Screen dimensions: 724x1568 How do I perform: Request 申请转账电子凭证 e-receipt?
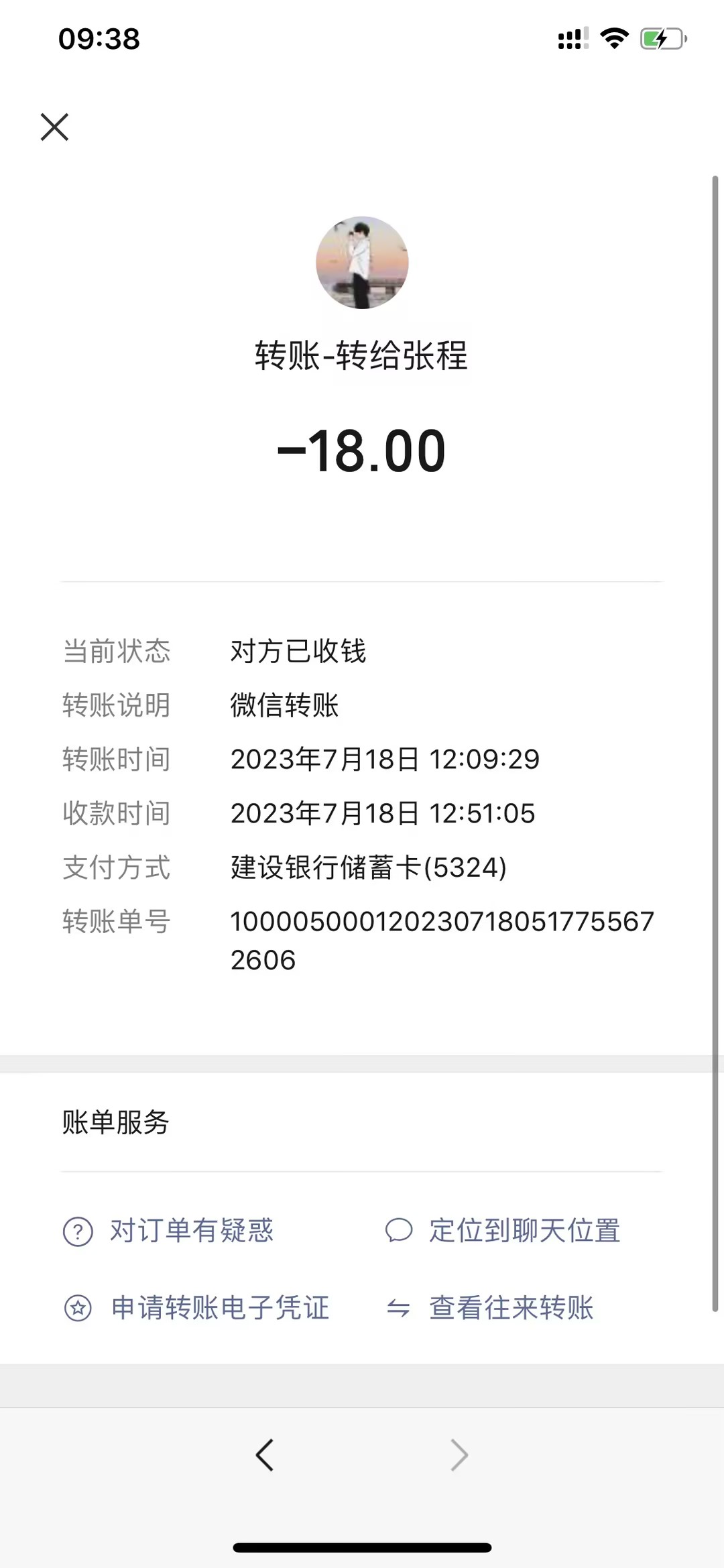click(196, 1308)
